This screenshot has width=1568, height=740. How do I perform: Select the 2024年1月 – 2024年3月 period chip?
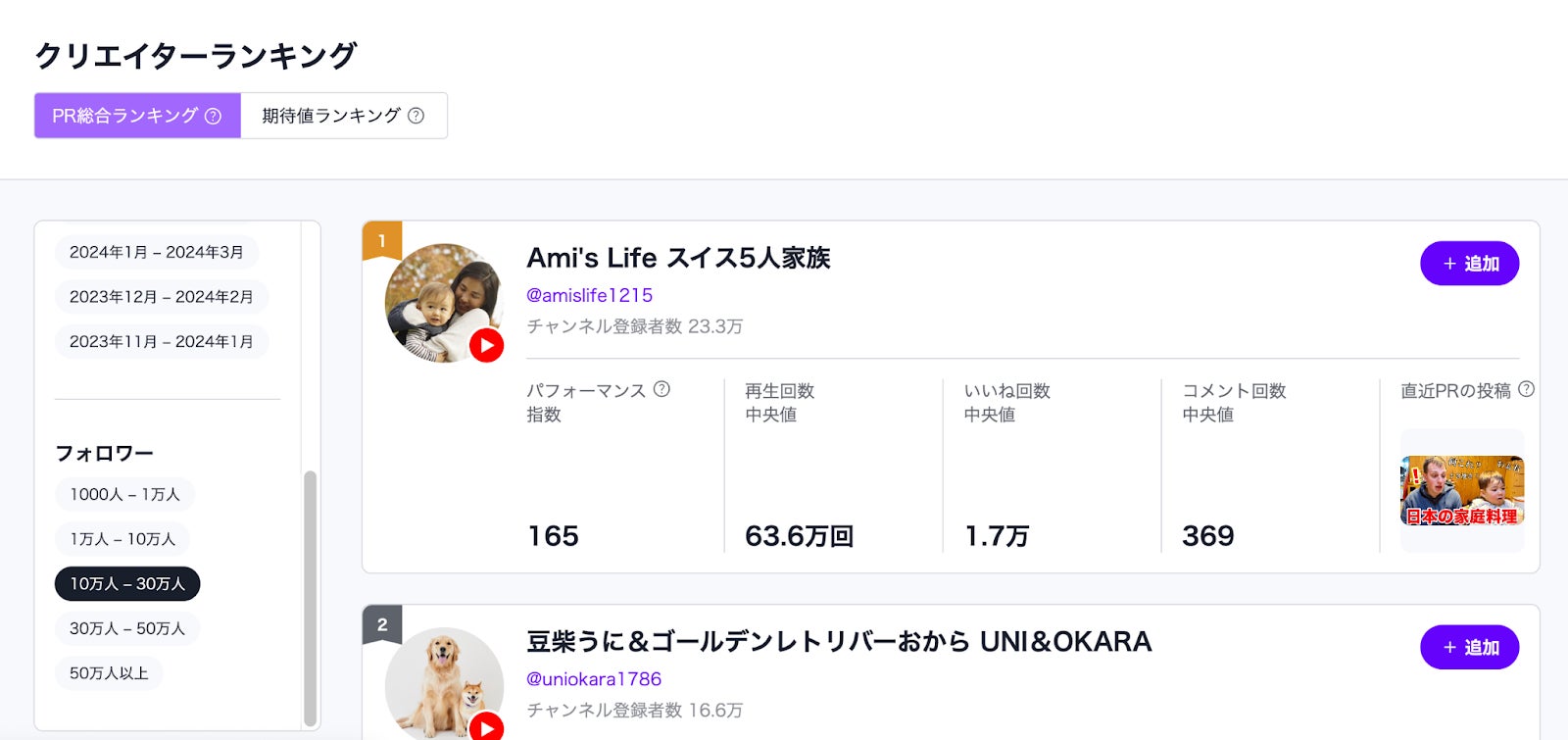tap(157, 252)
